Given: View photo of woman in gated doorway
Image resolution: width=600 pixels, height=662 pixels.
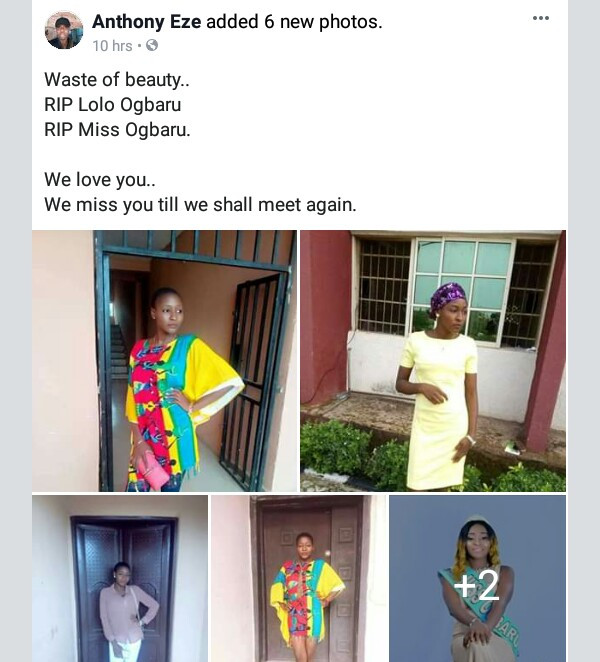Looking at the screenshot, I should [164, 360].
